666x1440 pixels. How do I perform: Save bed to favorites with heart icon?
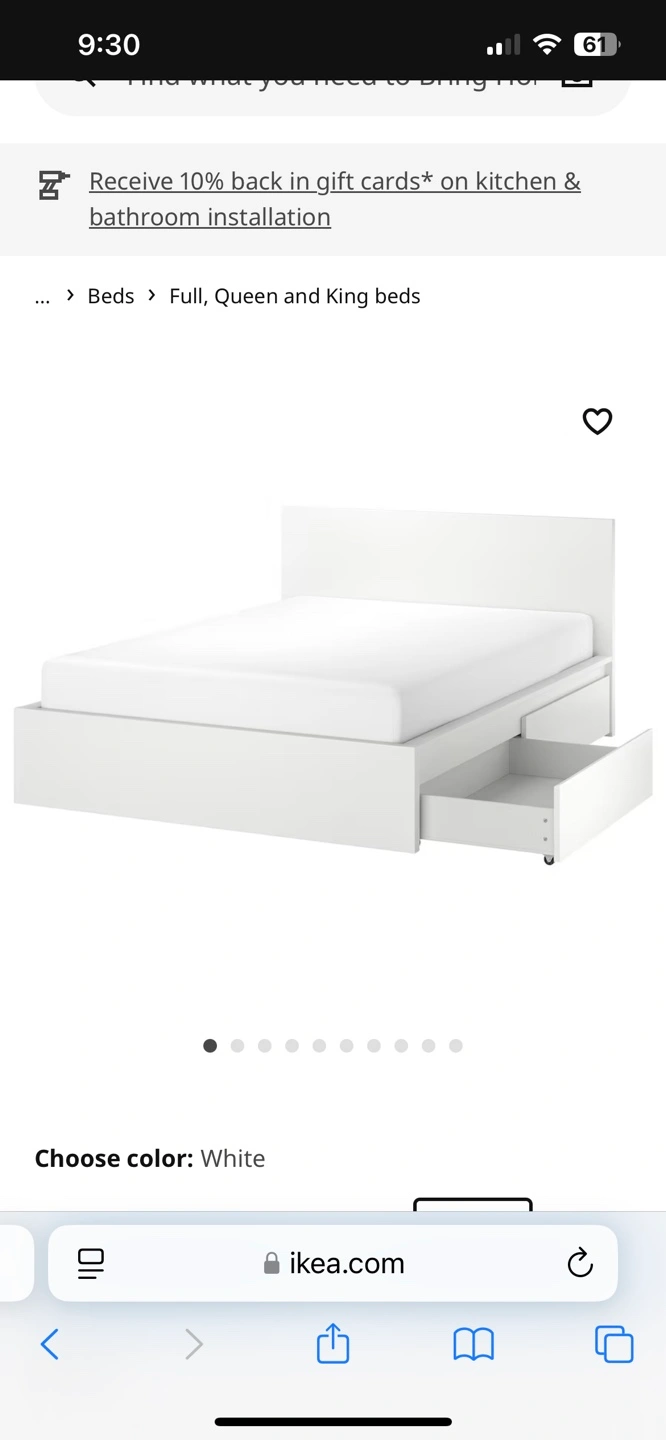[597, 421]
